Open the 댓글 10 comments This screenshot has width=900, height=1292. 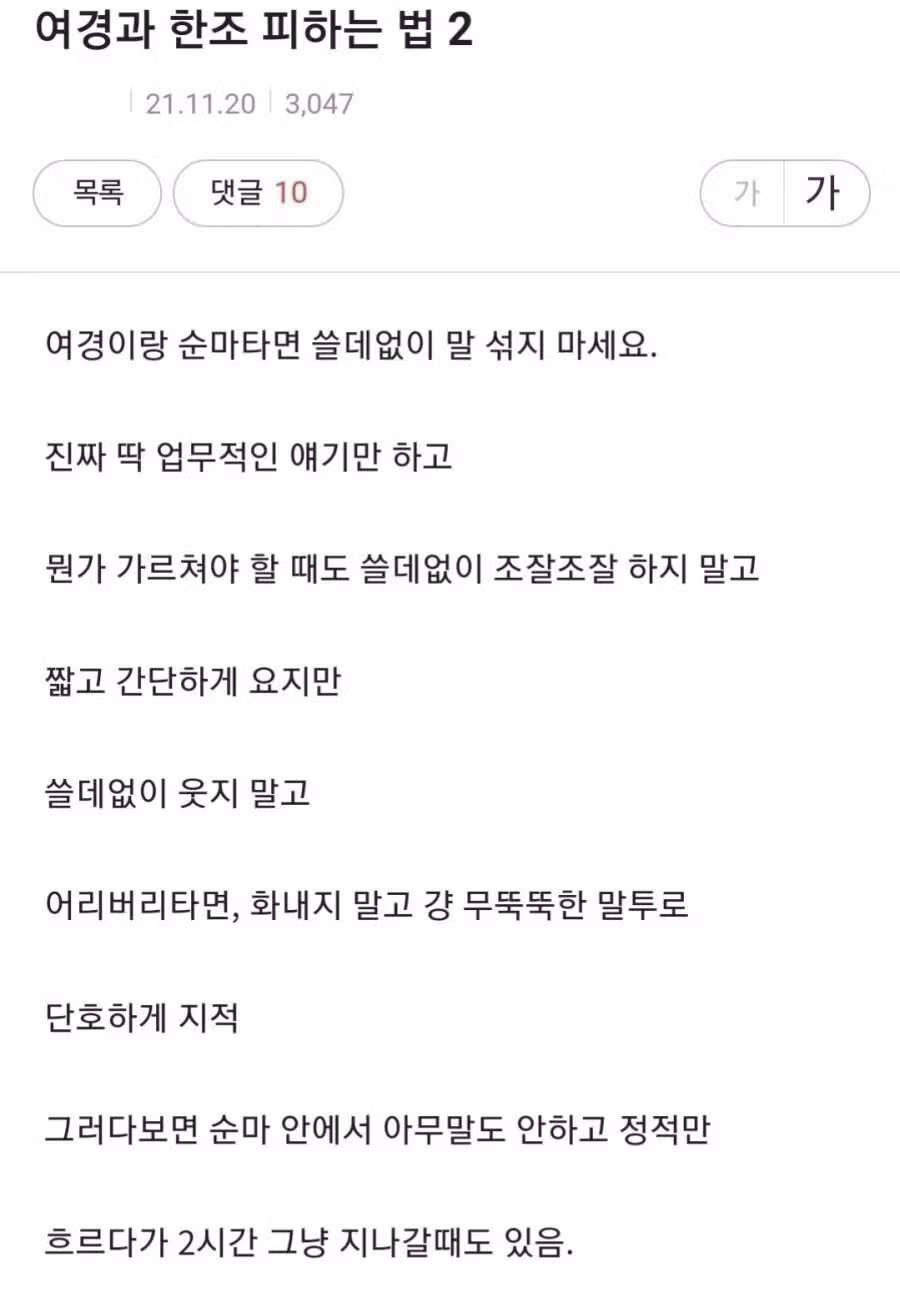(x=258, y=193)
